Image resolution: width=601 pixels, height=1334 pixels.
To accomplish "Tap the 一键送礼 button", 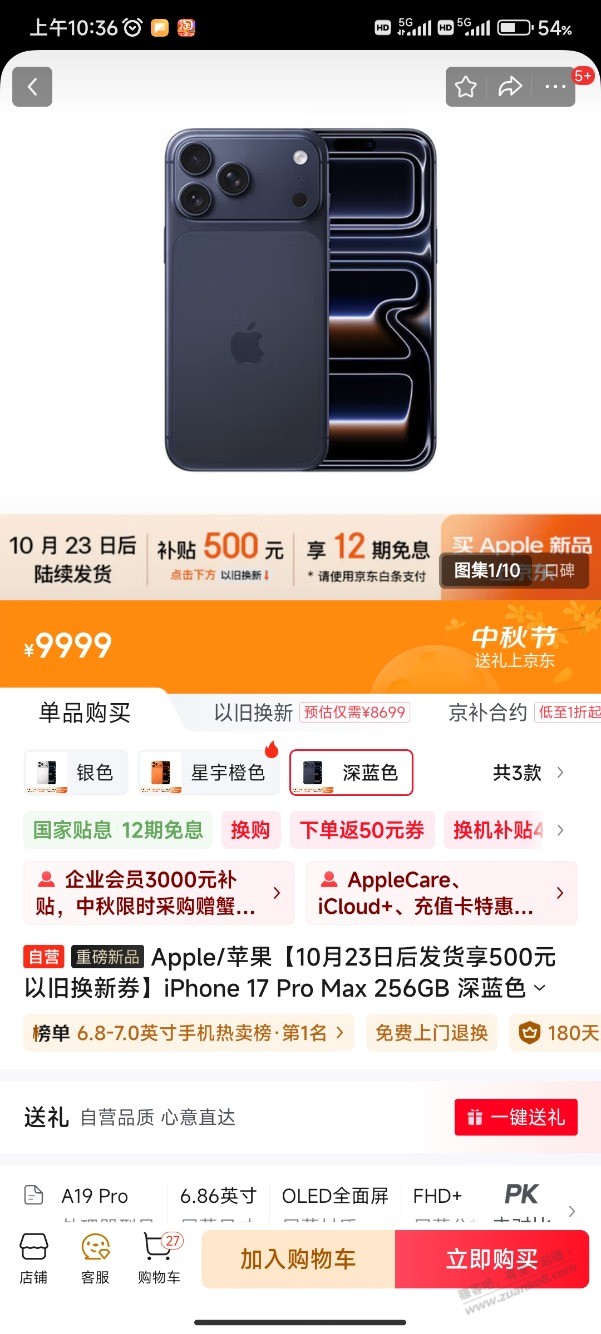I will pyautogui.click(x=516, y=1117).
